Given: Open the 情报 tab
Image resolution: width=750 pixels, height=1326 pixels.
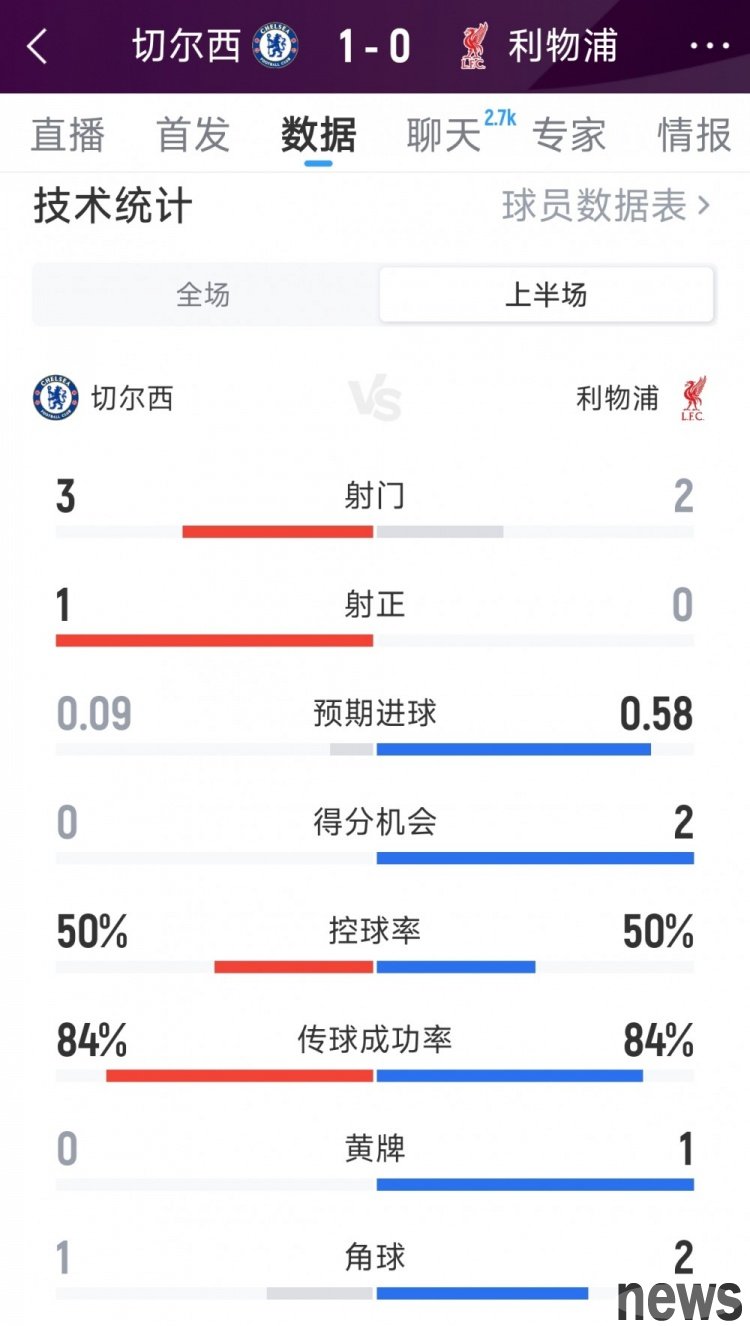Looking at the screenshot, I should pyautogui.click(x=694, y=135).
